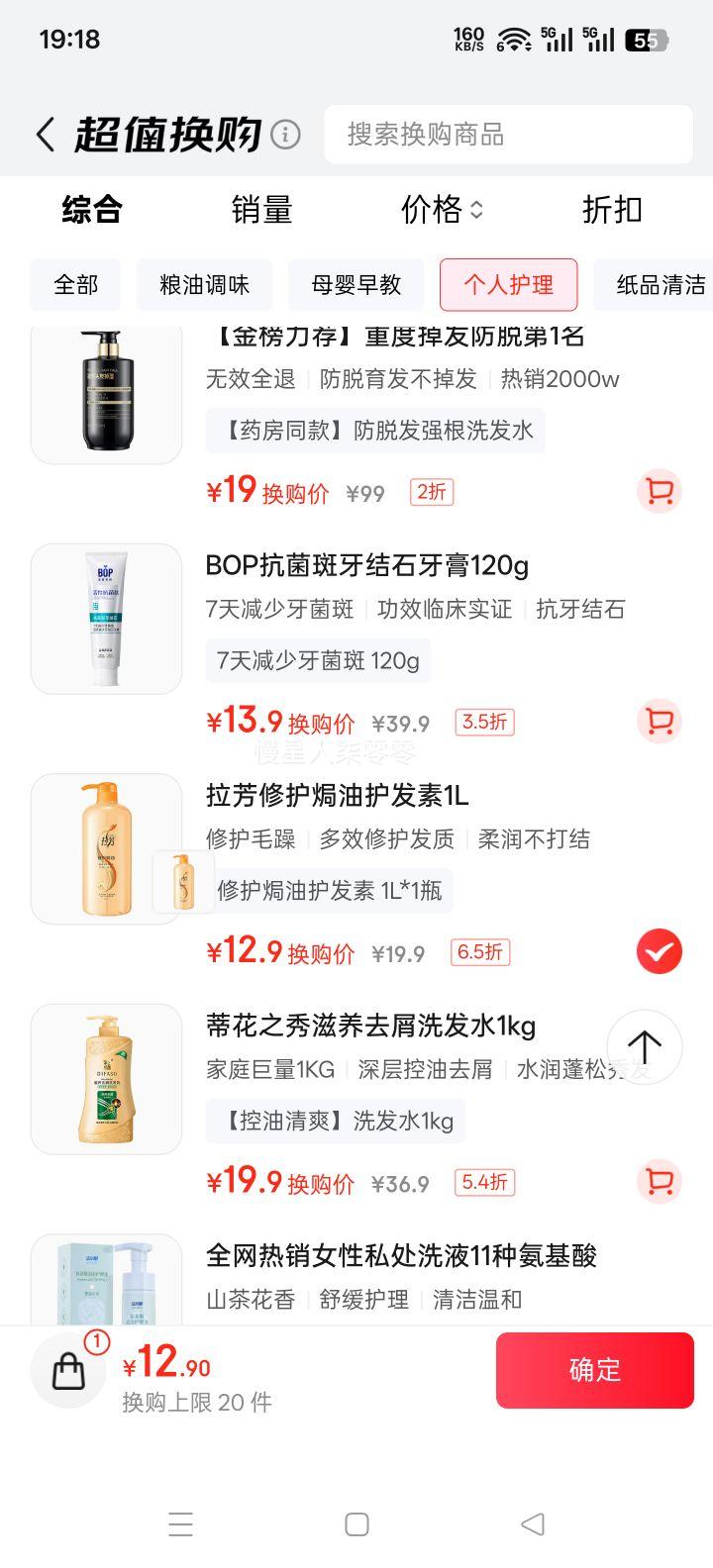This screenshot has width=713, height=1568.
Task: Expand the 纸品清洁 category chip
Action: pos(658,284)
